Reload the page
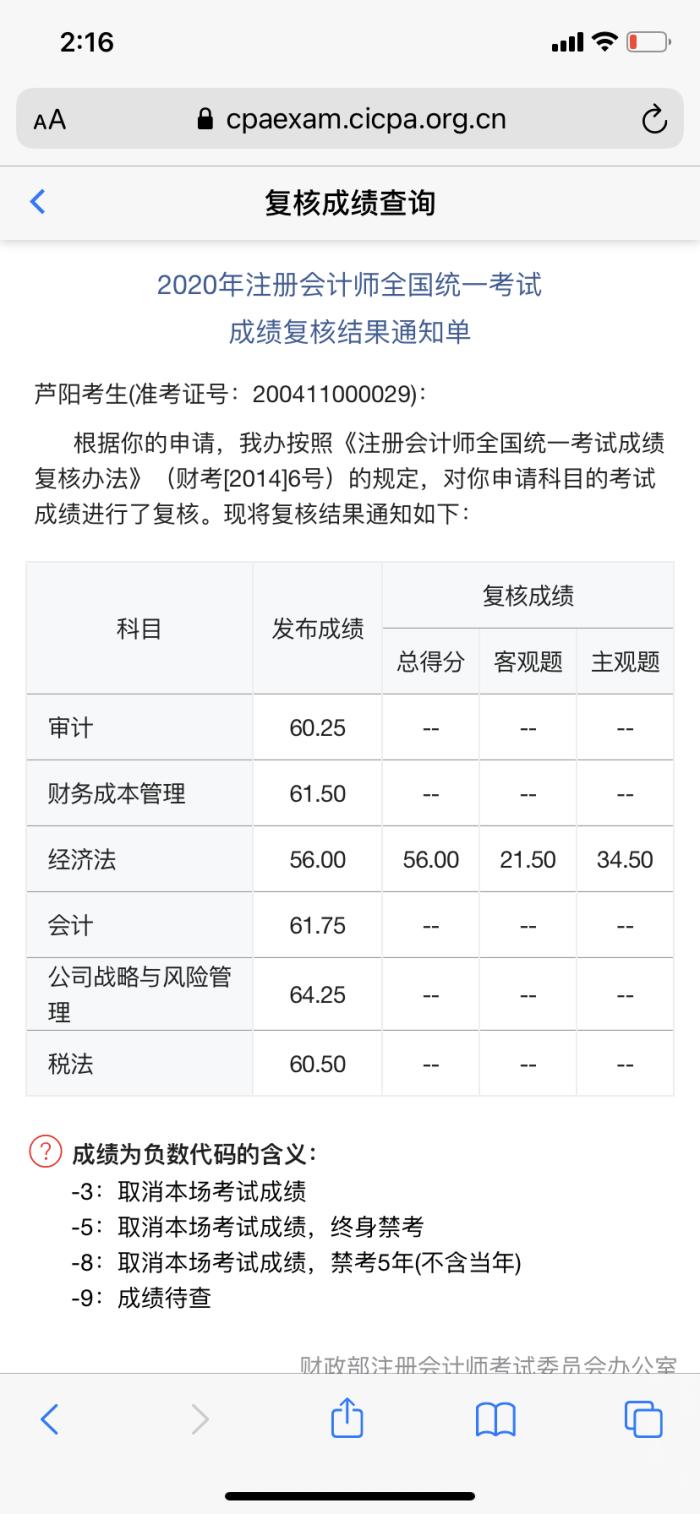Screen dimensions: 700x1514 tap(653, 120)
